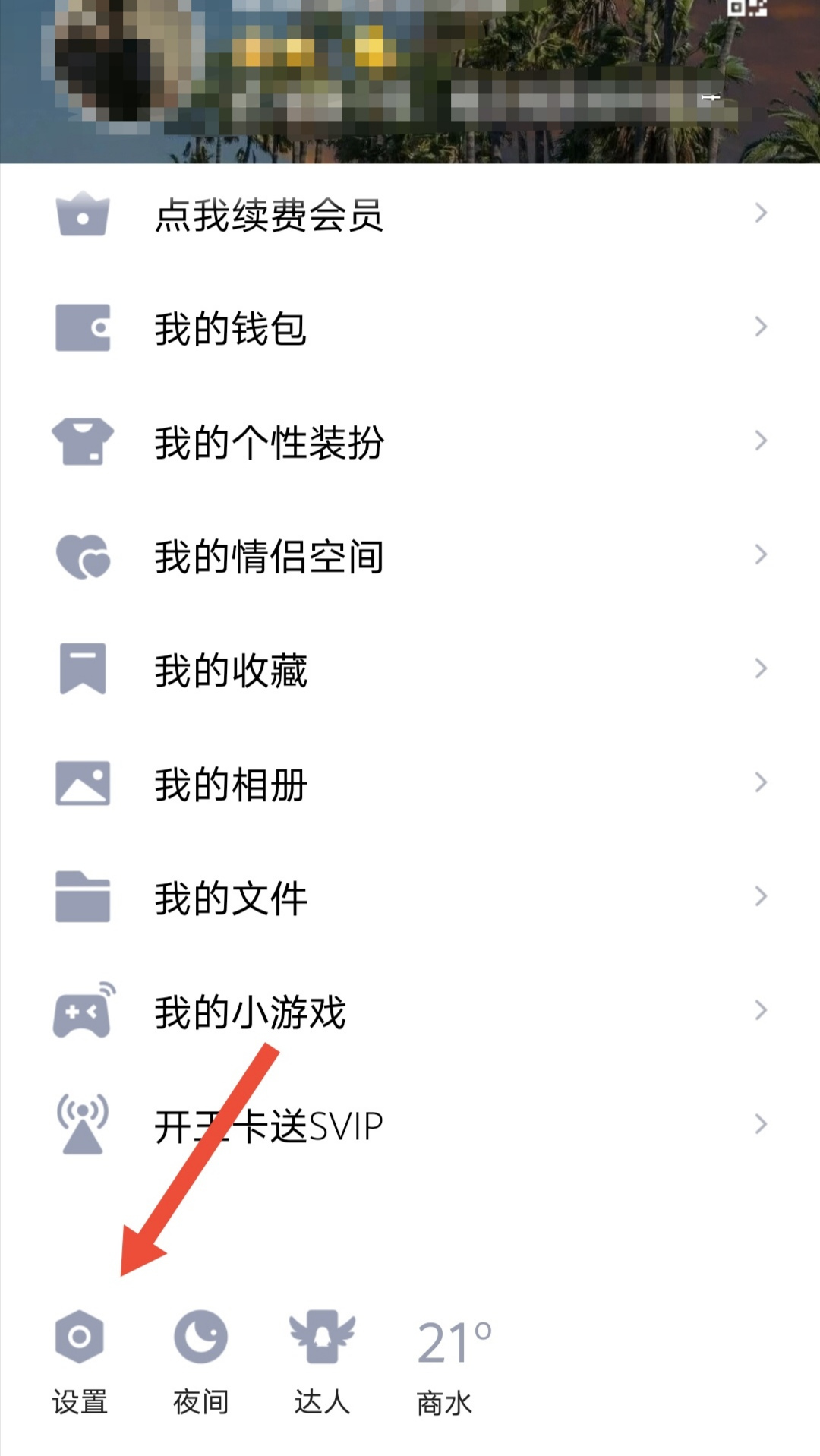Expand 我的收藏 using its chevron
This screenshot has width=820, height=1456.
763,669
